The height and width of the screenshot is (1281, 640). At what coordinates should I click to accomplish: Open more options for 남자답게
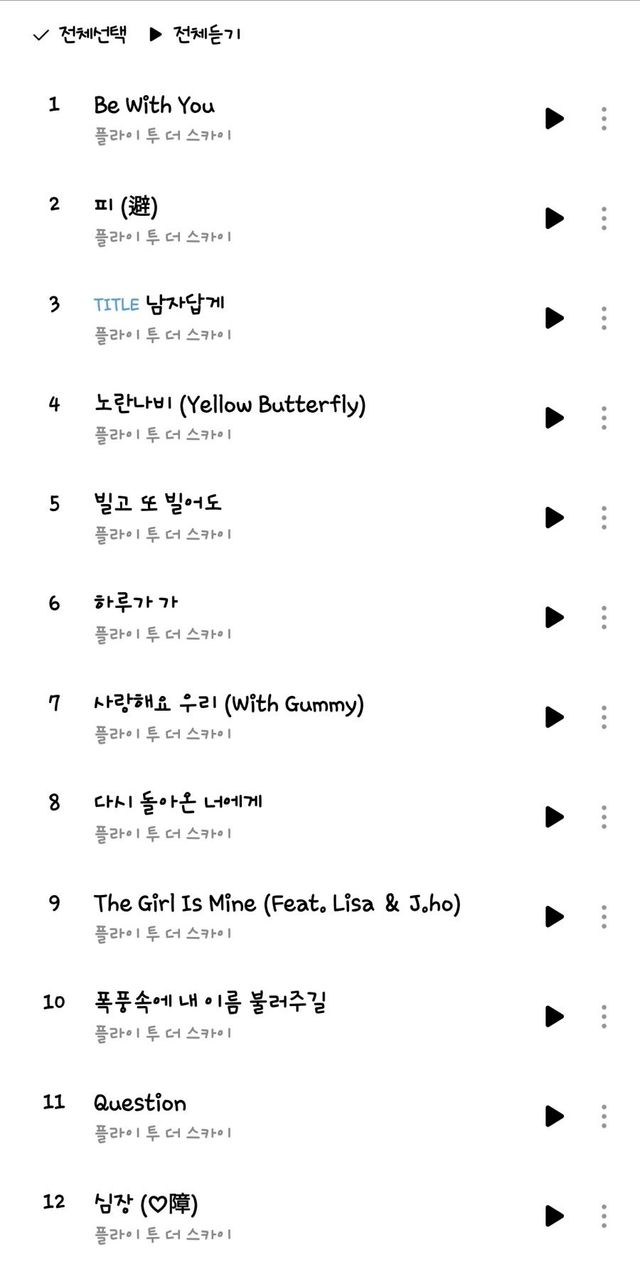tap(604, 318)
